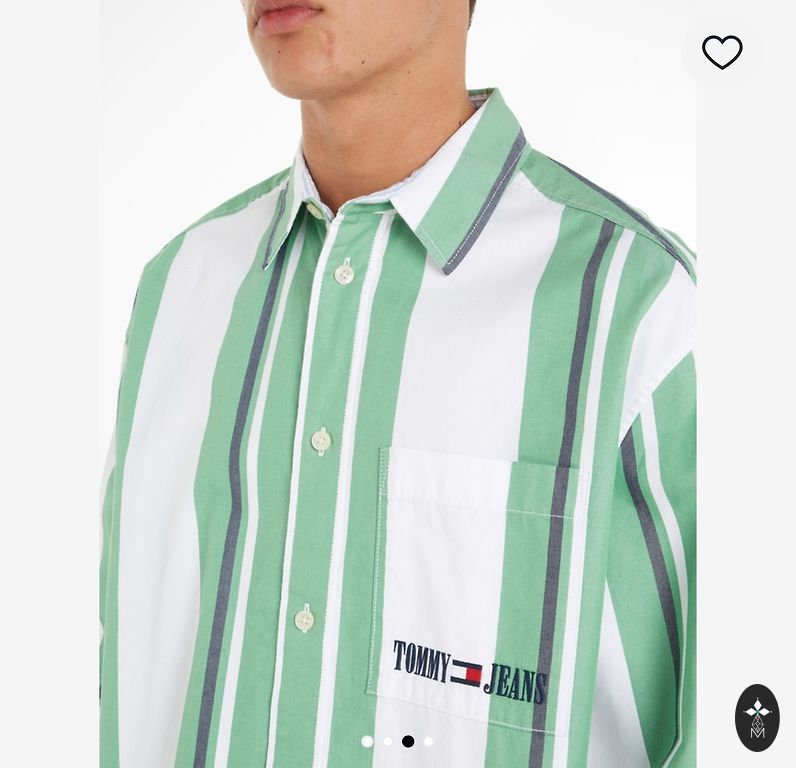The width and height of the screenshot is (796, 768).
Task: Go to the last image indicator dot
Action: point(429,741)
